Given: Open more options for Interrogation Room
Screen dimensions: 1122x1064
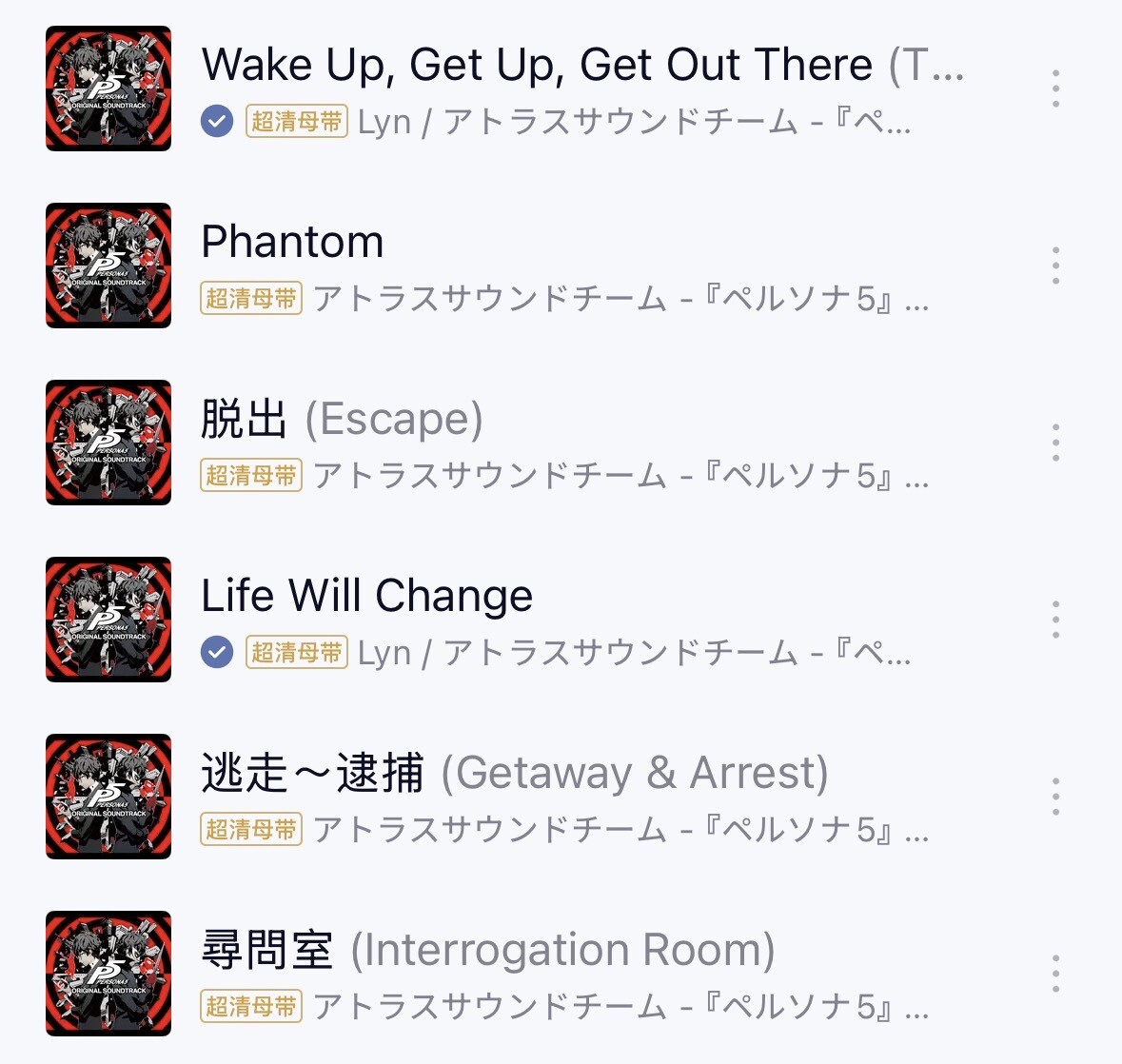Looking at the screenshot, I should [1055, 974].
